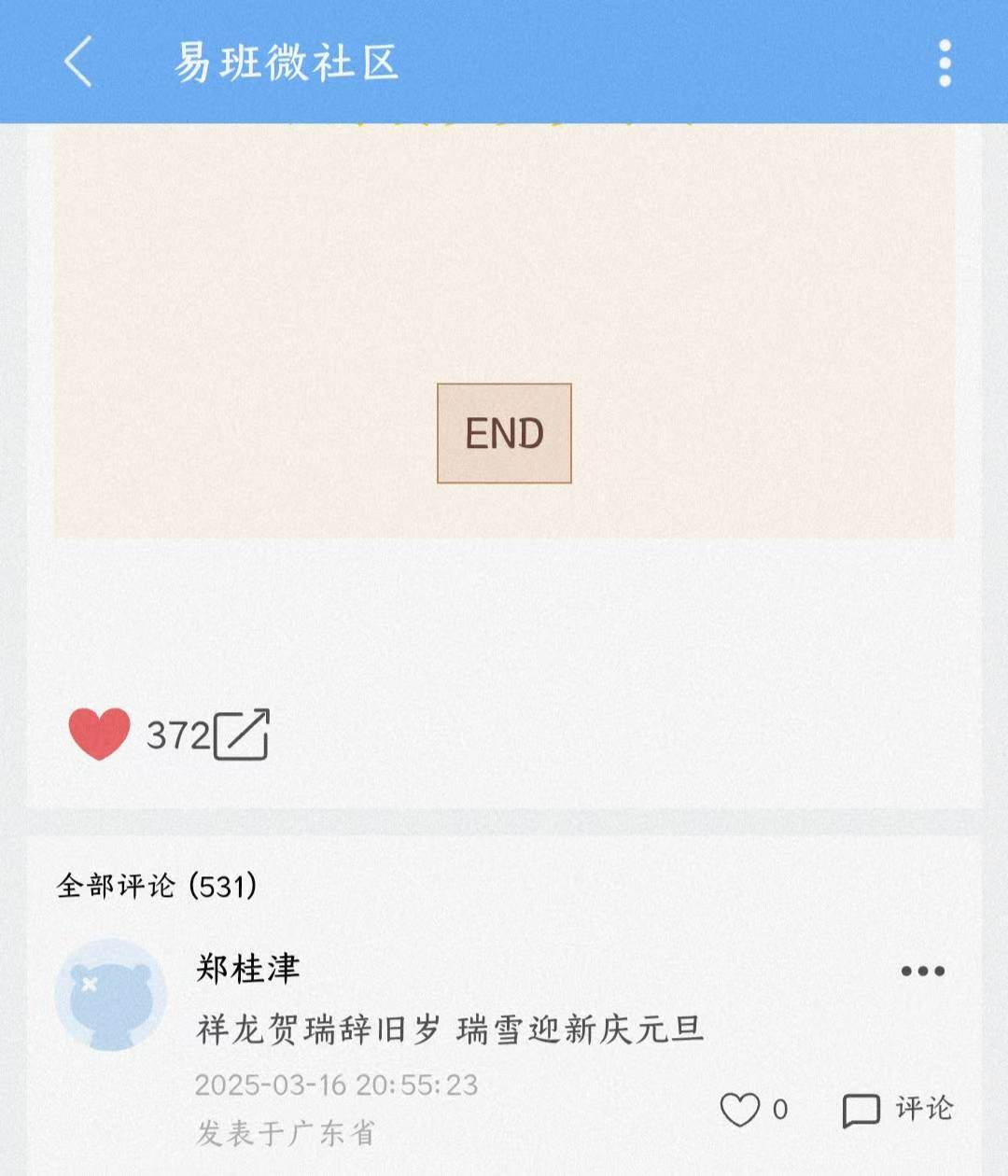Reply to 郑桂津's comment via 评论

pos(897,1110)
